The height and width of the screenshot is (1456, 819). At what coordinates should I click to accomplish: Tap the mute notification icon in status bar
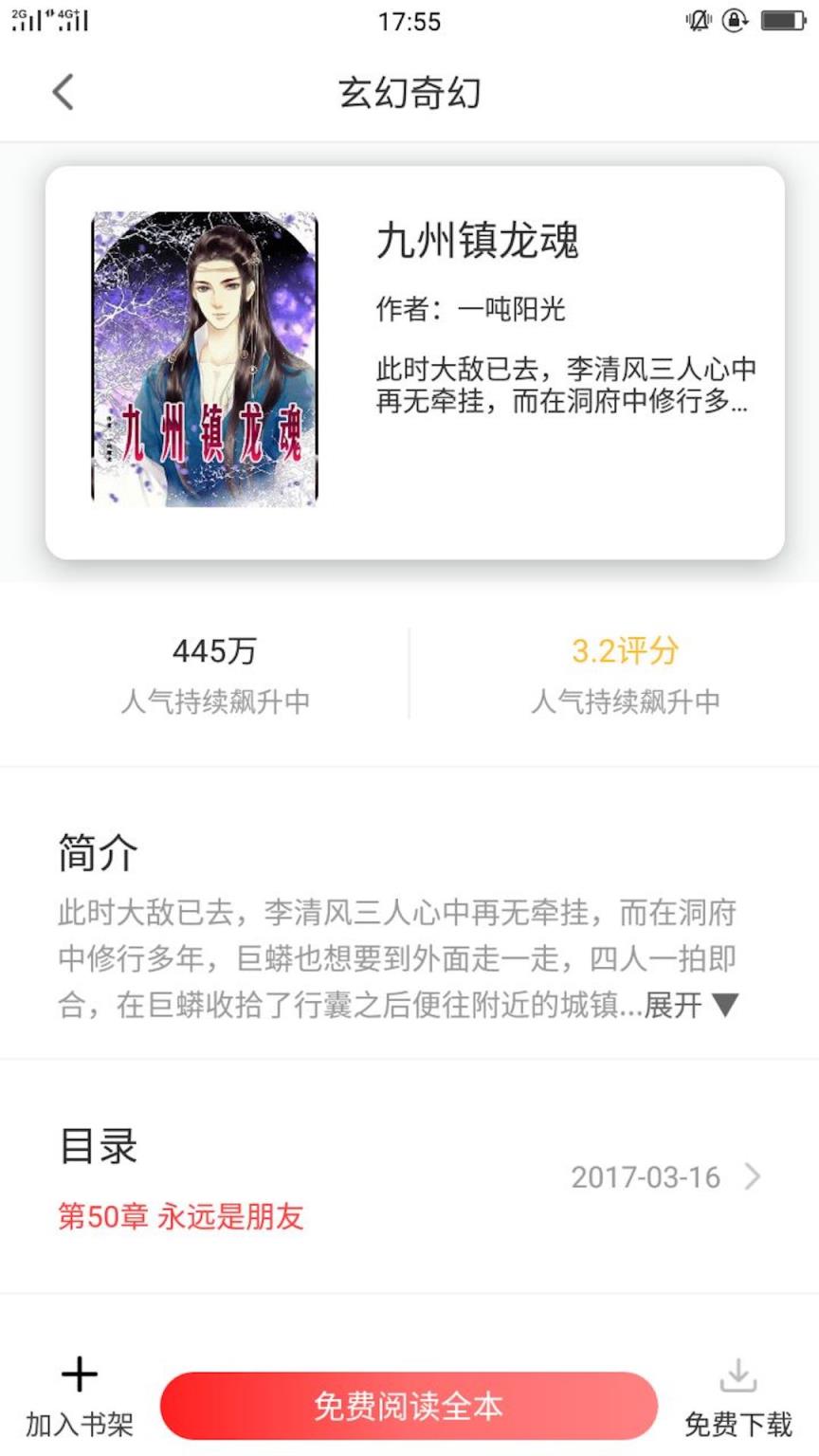tap(697, 21)
